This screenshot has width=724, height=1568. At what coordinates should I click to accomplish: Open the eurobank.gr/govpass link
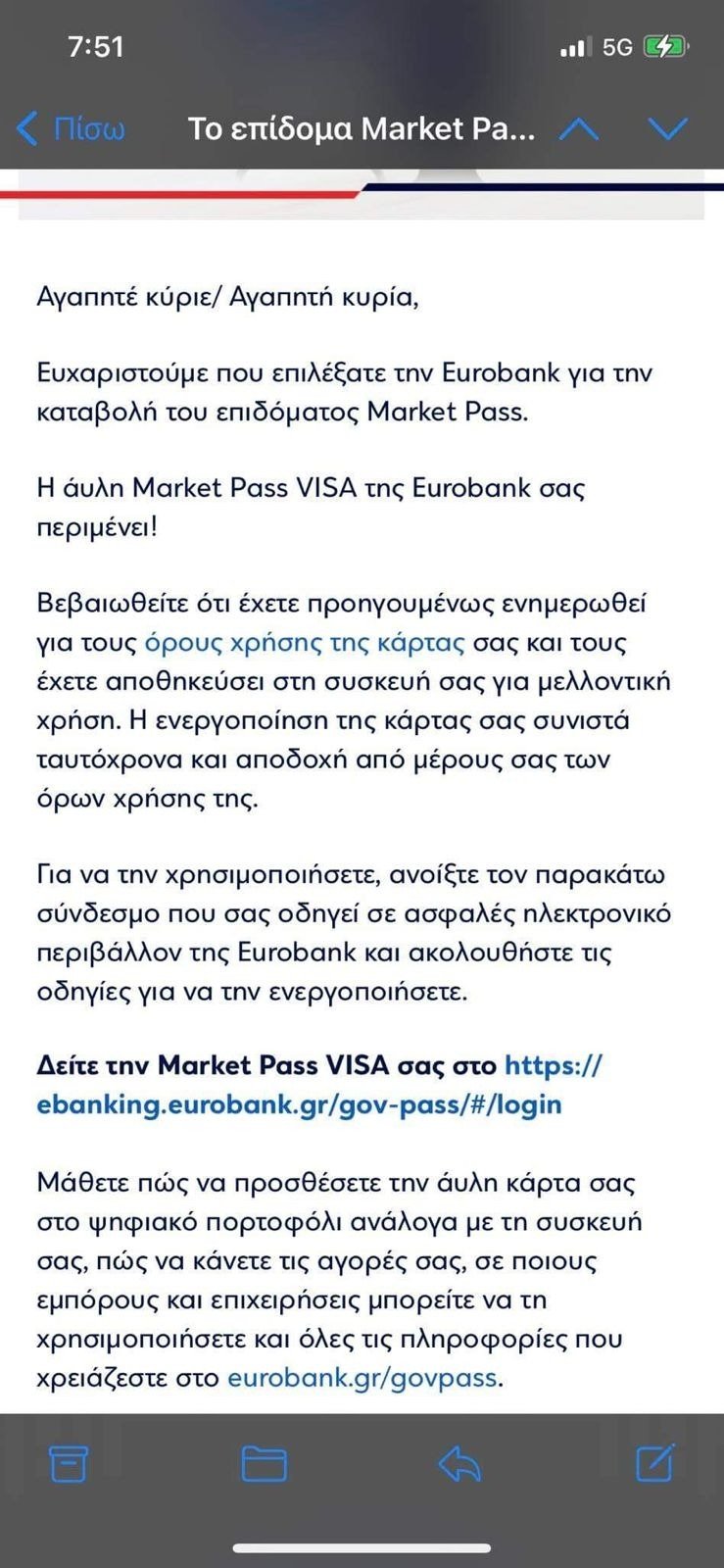coord(362,1378)
